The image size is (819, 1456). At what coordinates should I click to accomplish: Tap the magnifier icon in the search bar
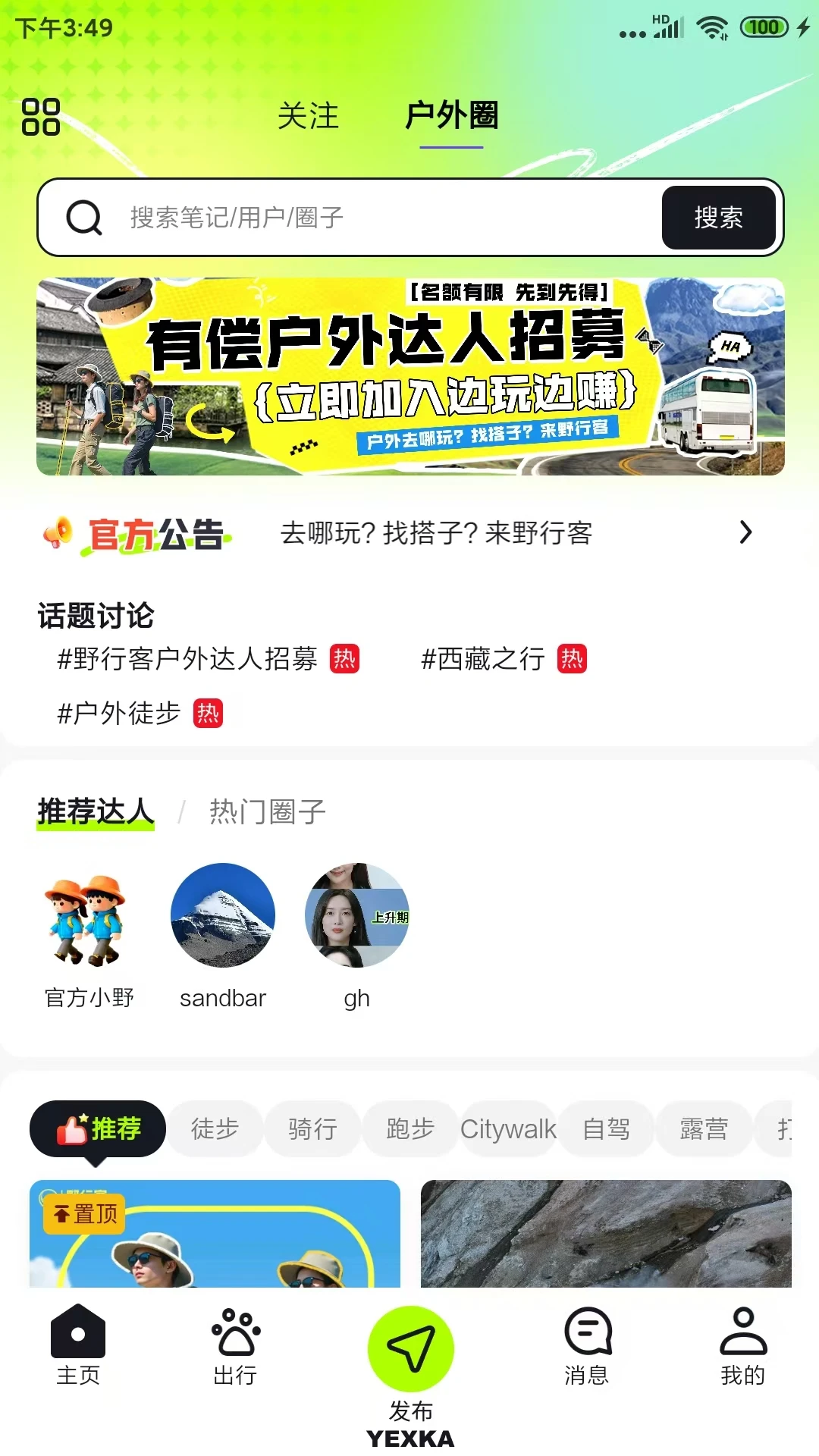click(x=83, y=218)
